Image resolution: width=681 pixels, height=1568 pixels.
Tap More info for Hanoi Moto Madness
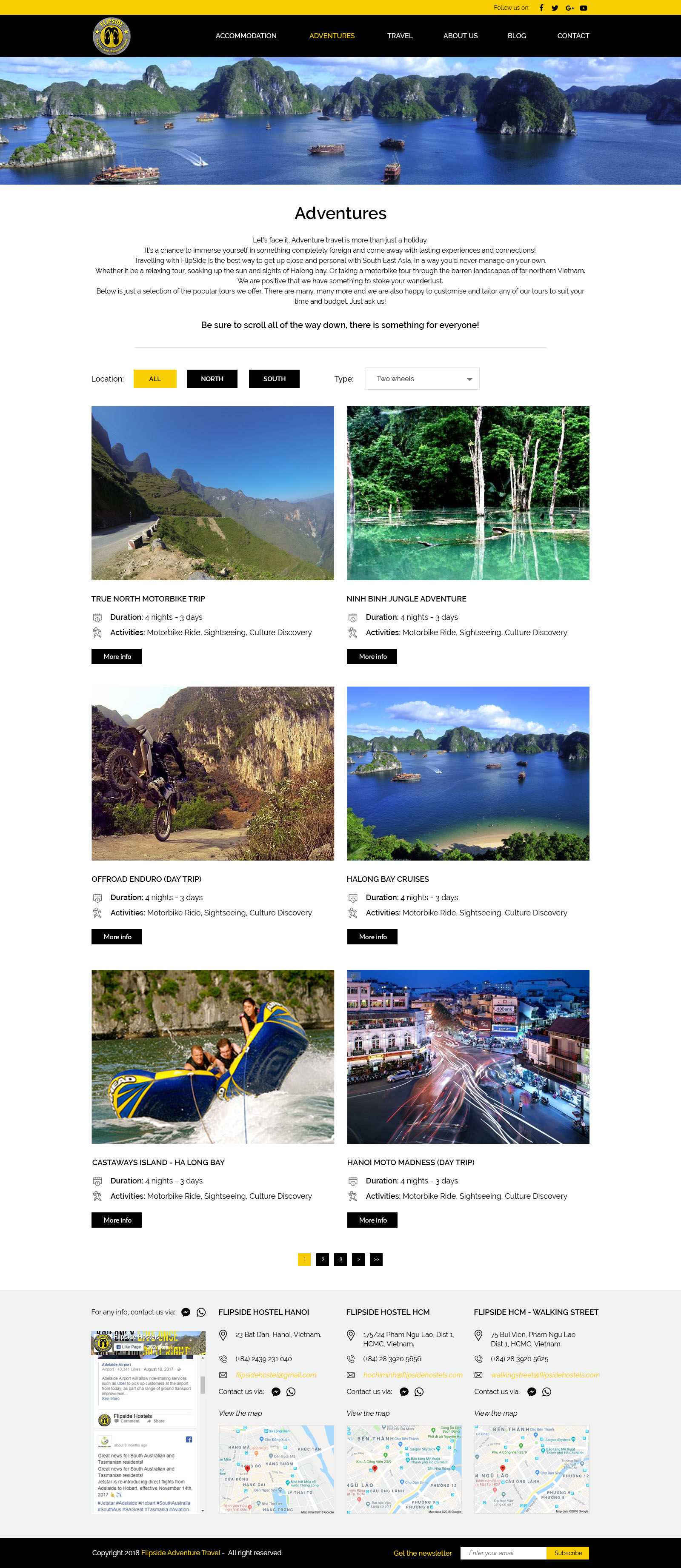(x=372, y=1220)
